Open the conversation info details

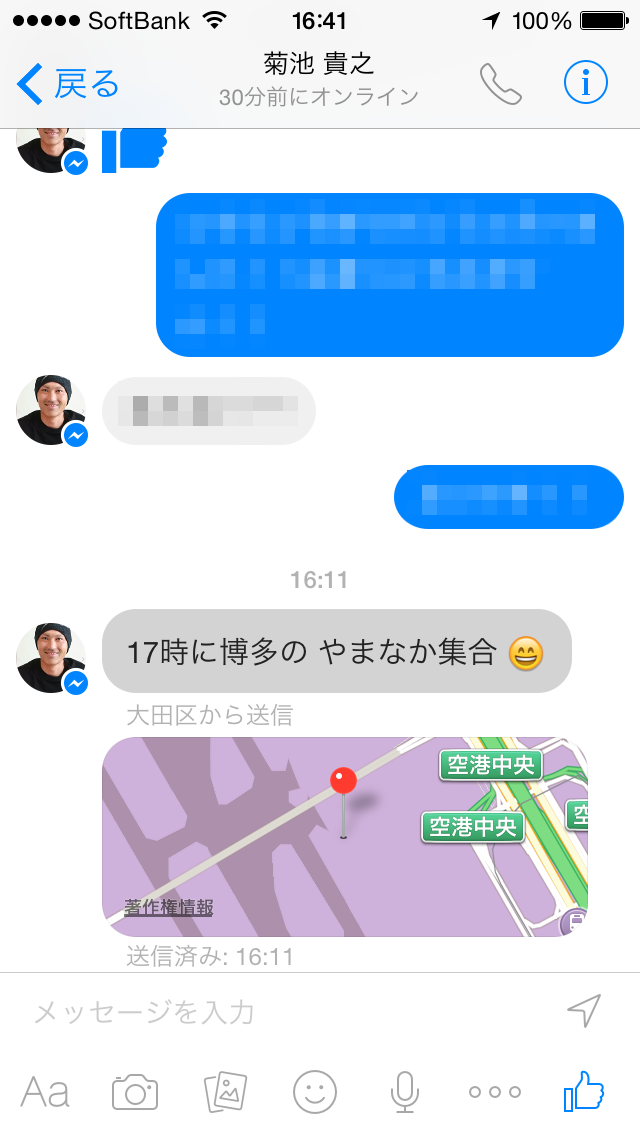click(585, 84)
